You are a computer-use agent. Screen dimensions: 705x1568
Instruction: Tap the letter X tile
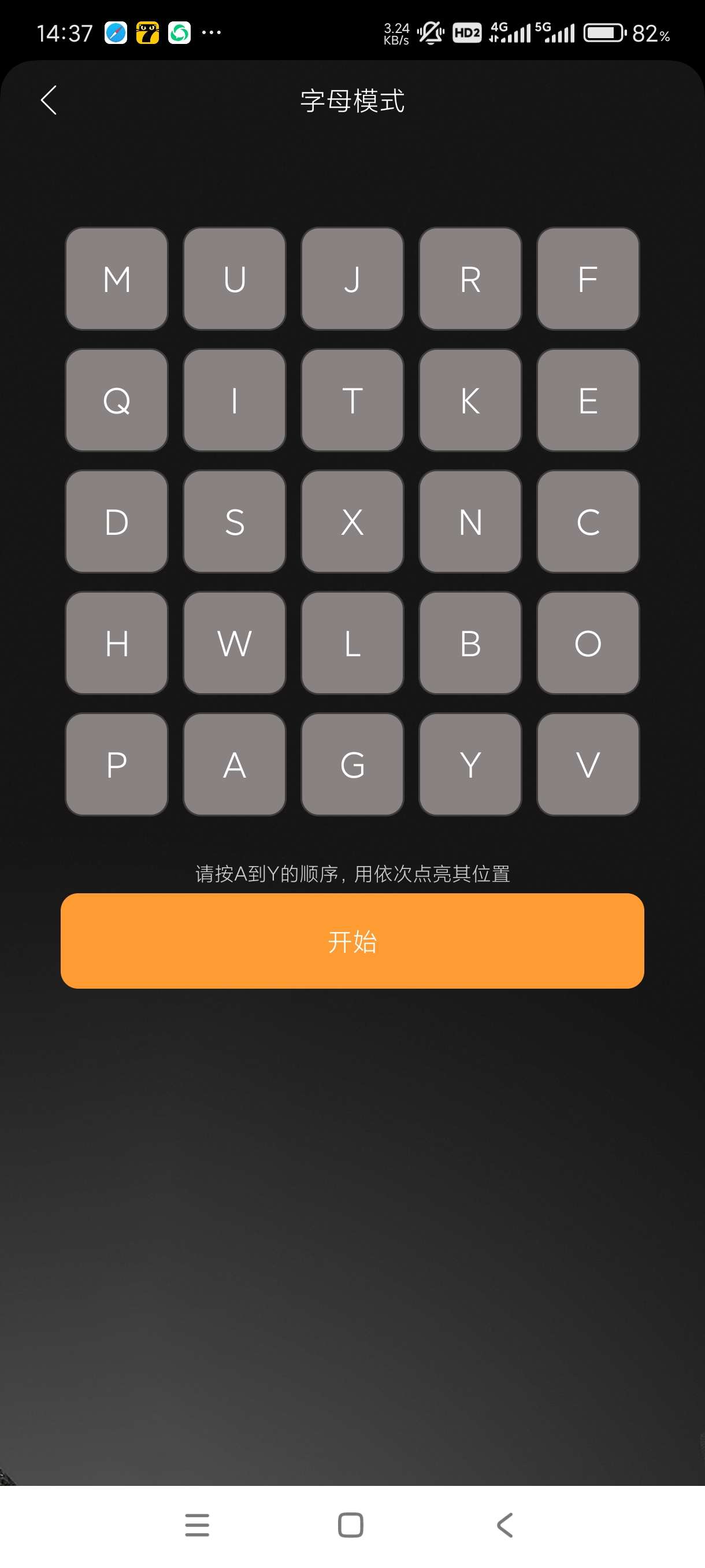coord(352,522)
